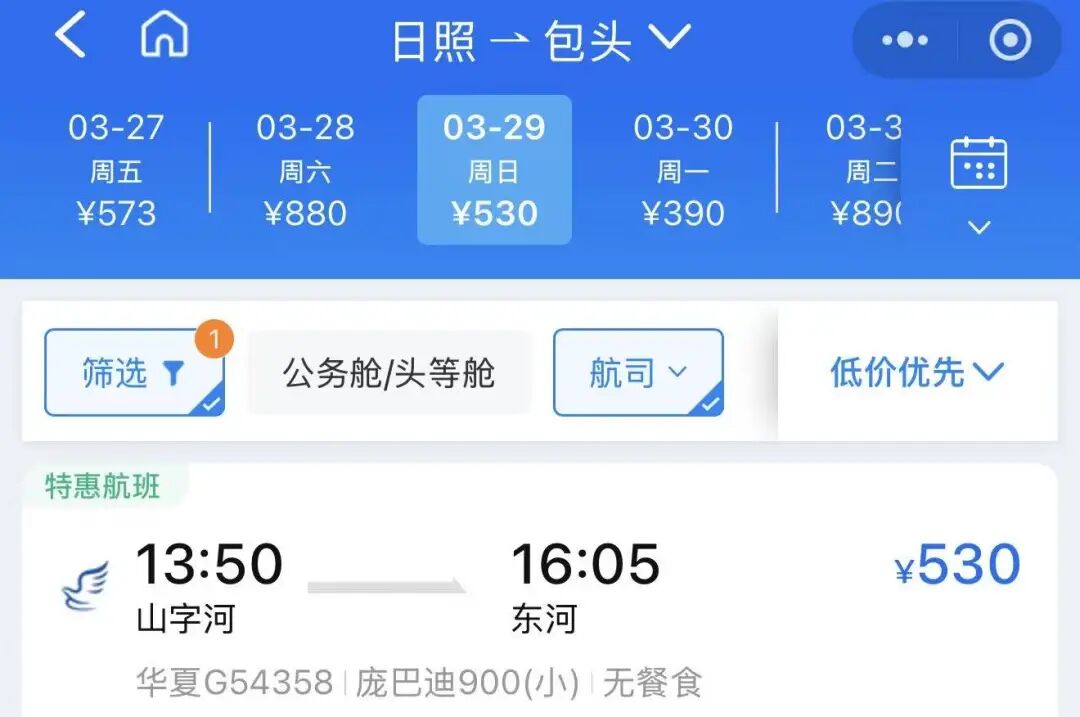This screenshot has height=717, width=1080.
Task: Go back to the previous page
Action: [70, 37]
